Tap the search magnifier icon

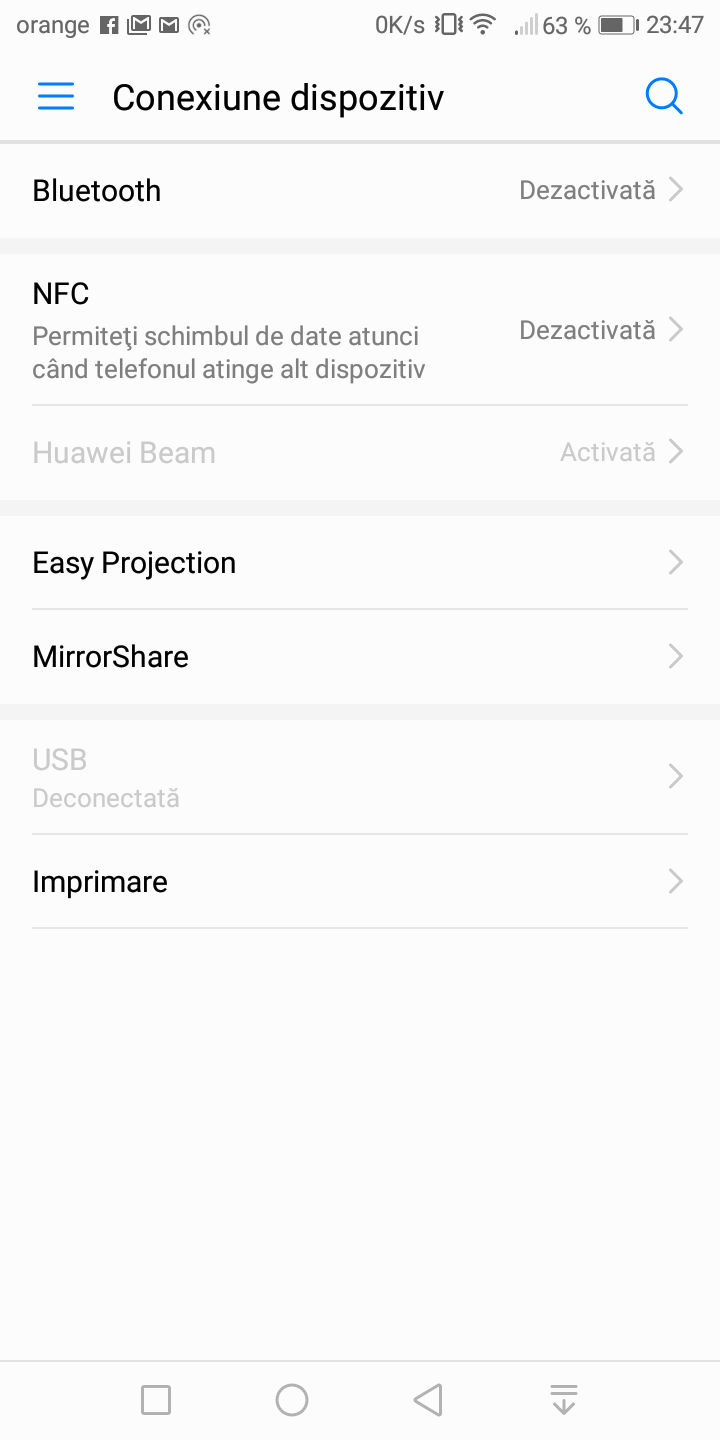(x=664, y=97)
